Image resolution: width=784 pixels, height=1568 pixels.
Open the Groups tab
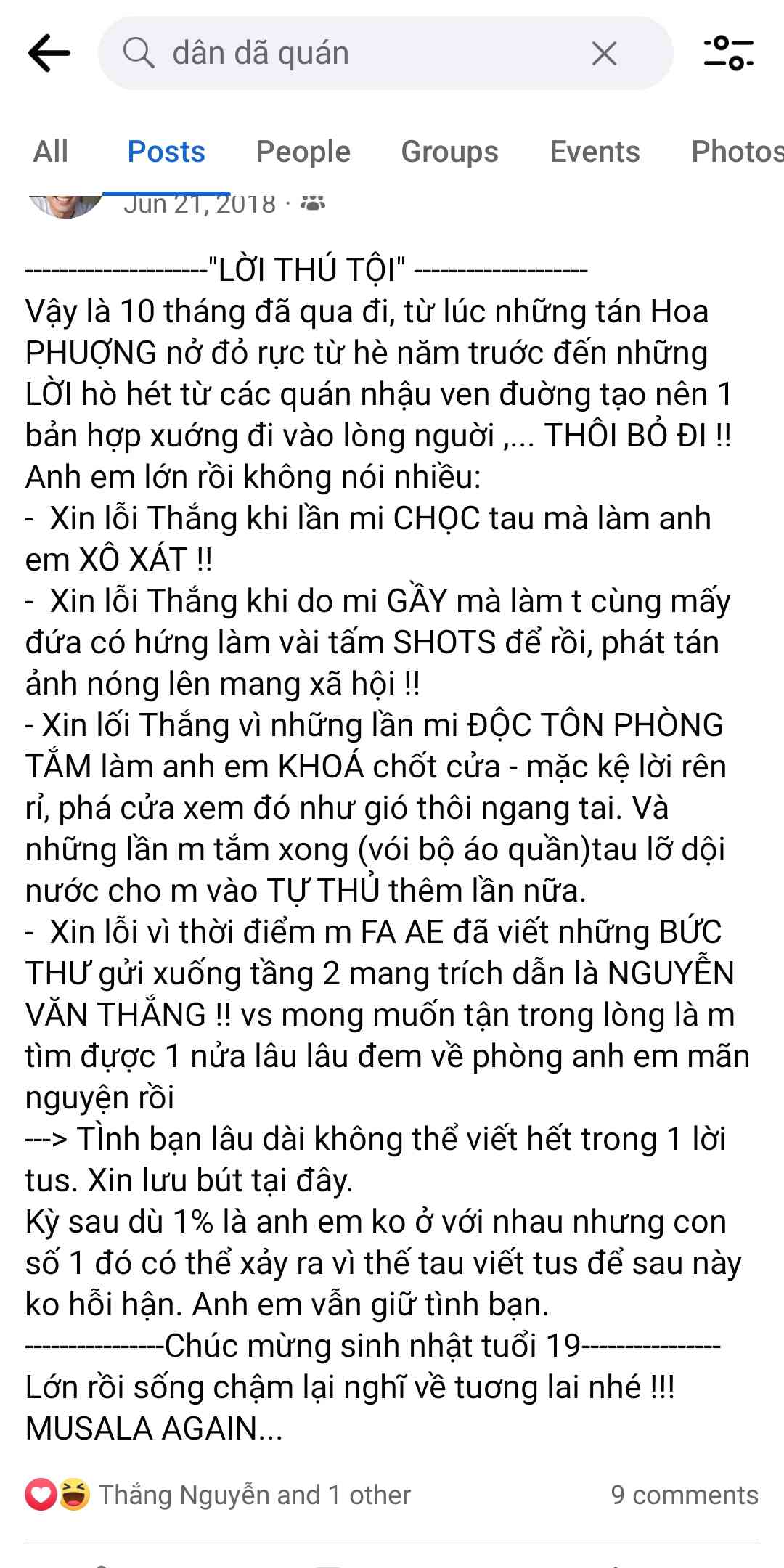pos(449,152)
